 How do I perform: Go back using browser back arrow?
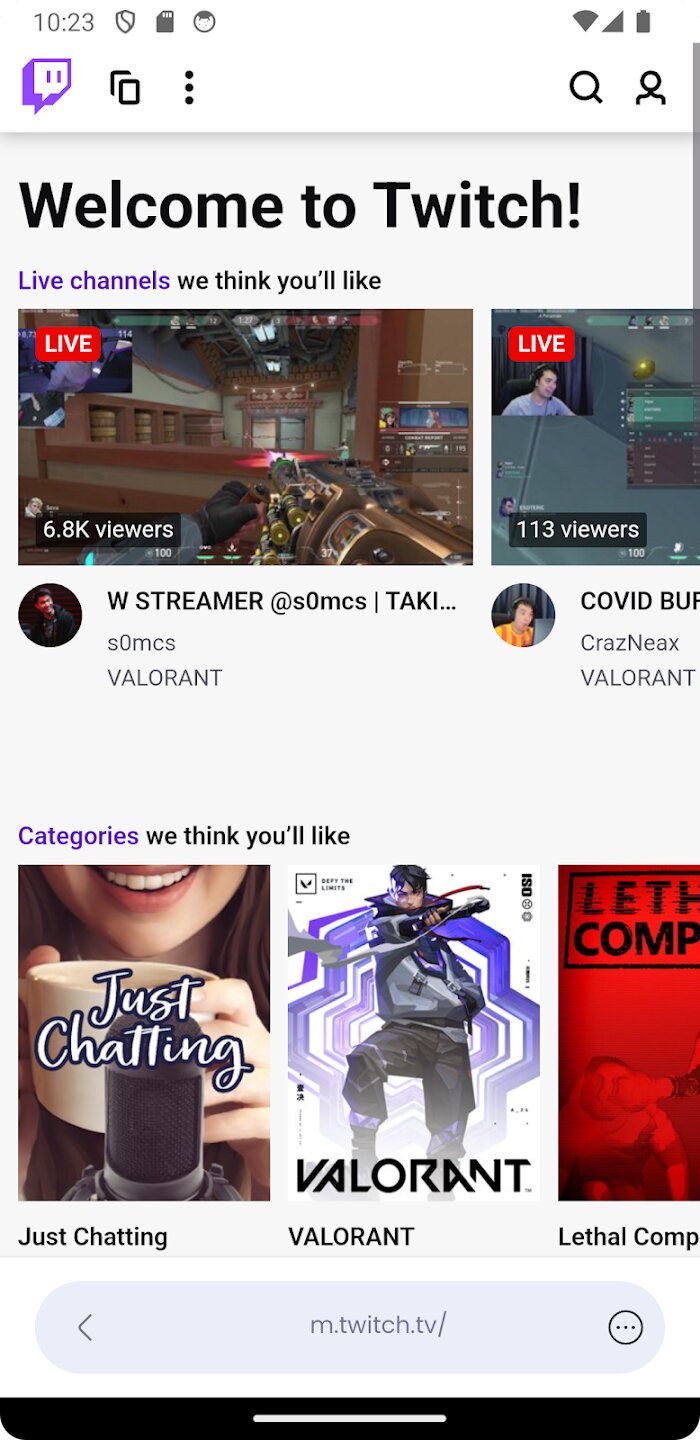click(x=85, y=1327)
